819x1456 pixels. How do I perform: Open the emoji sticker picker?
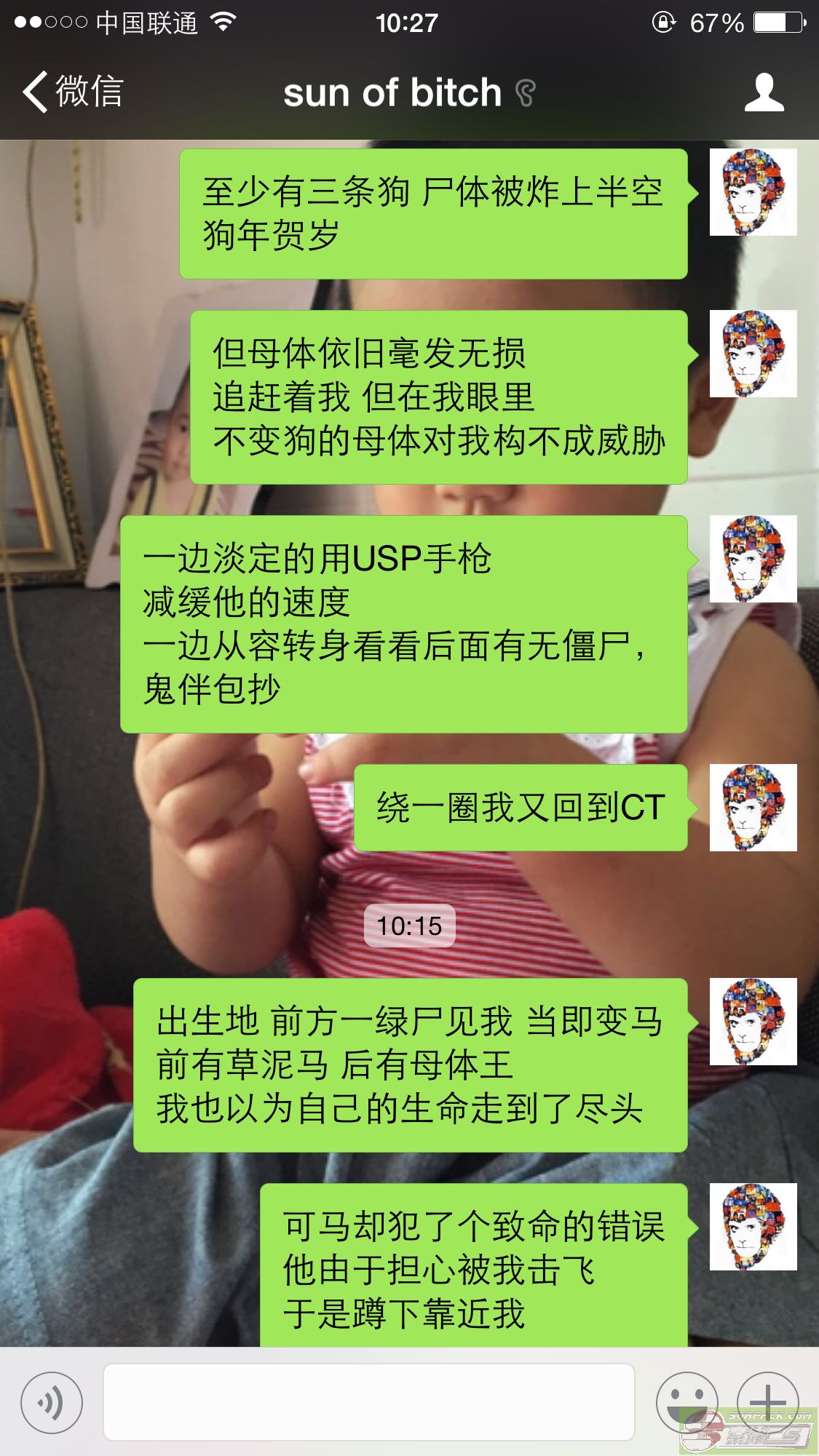point(687,1402)
